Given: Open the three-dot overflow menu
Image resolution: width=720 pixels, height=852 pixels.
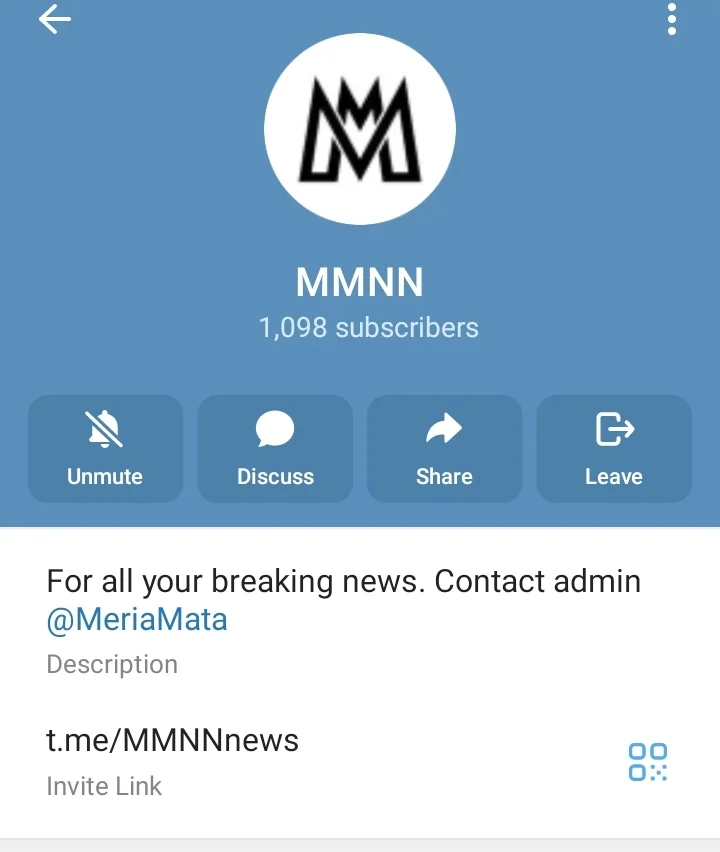Looking at the screenshot, I should tap(672, 19).
